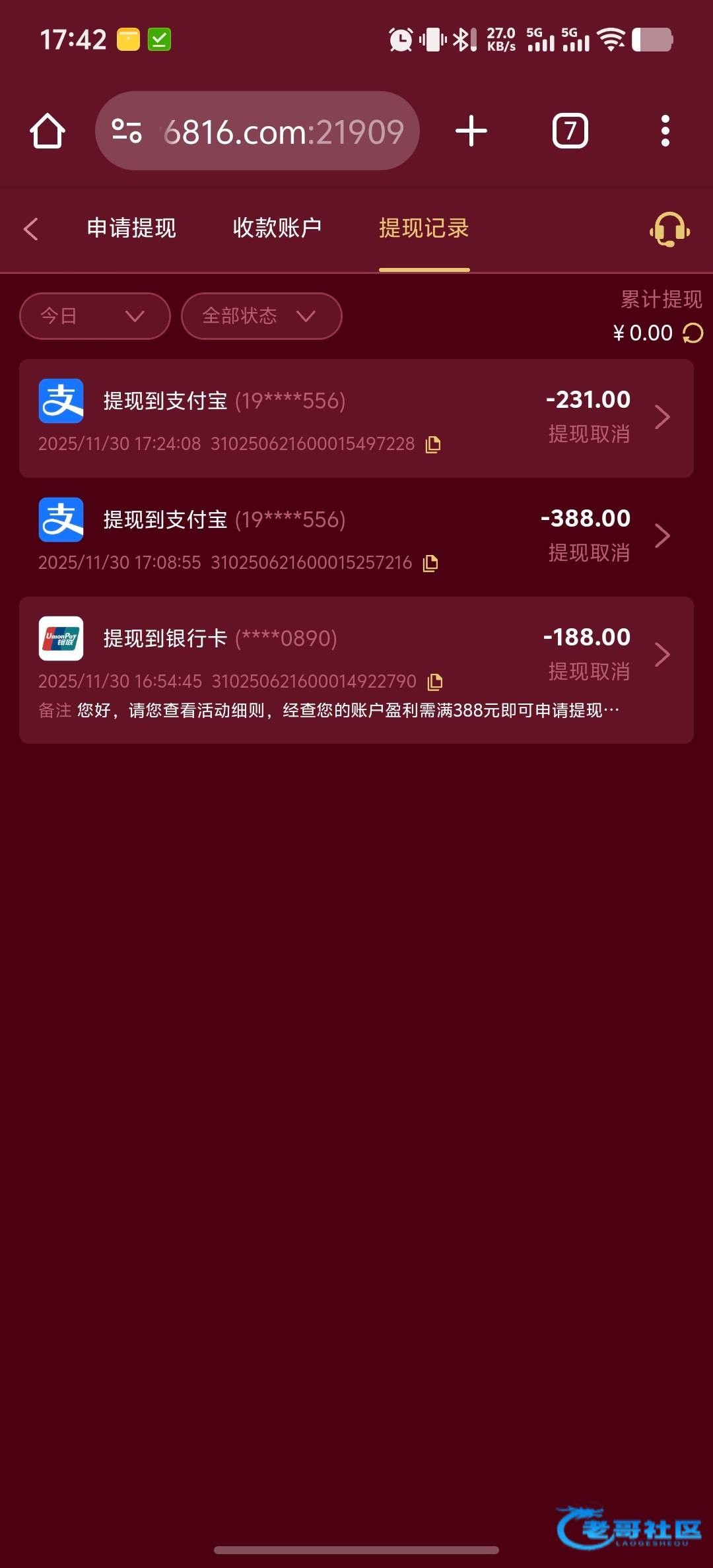Go to browser home page
This screenshot has width=713, height=1568.
tap(48, 131)
